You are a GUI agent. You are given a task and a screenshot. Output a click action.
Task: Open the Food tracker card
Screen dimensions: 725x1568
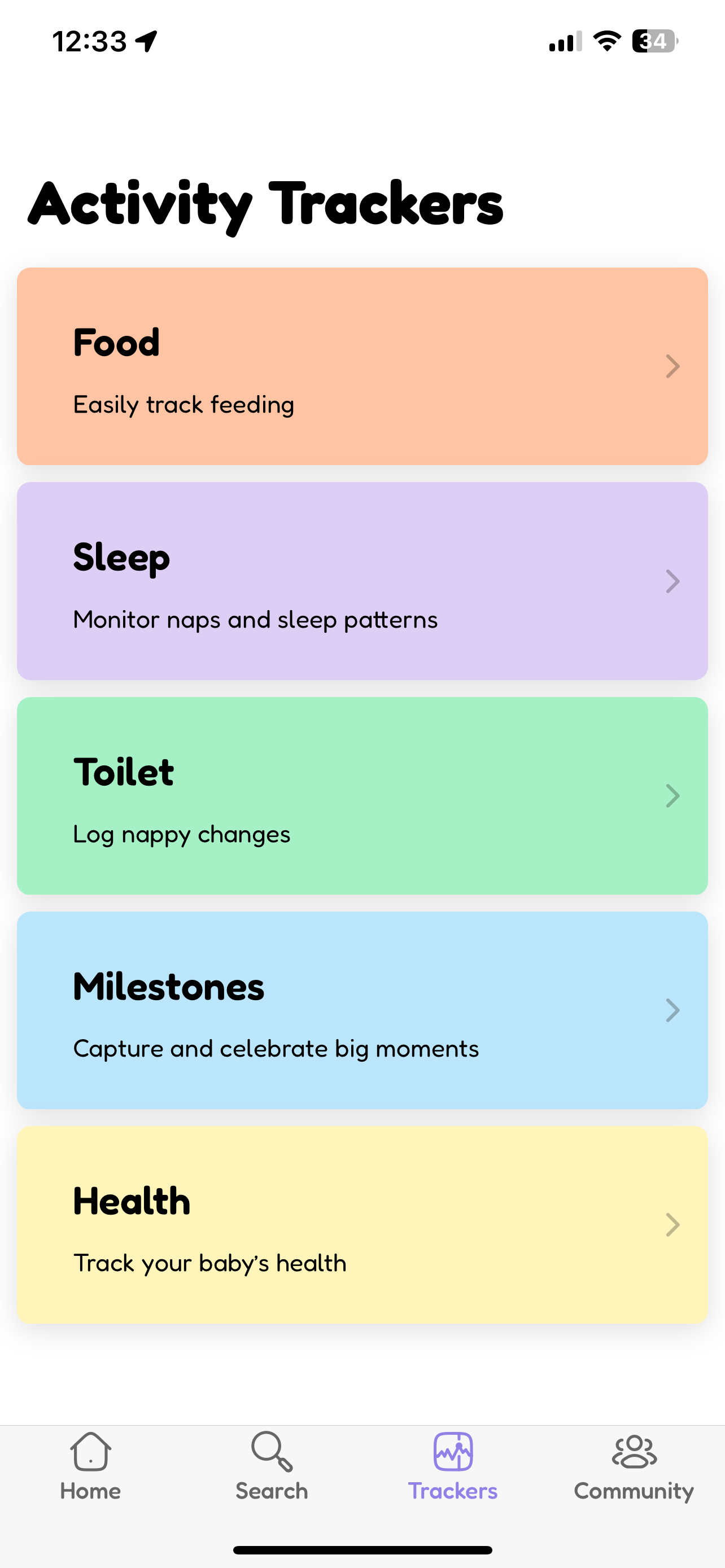pos(362,366)
